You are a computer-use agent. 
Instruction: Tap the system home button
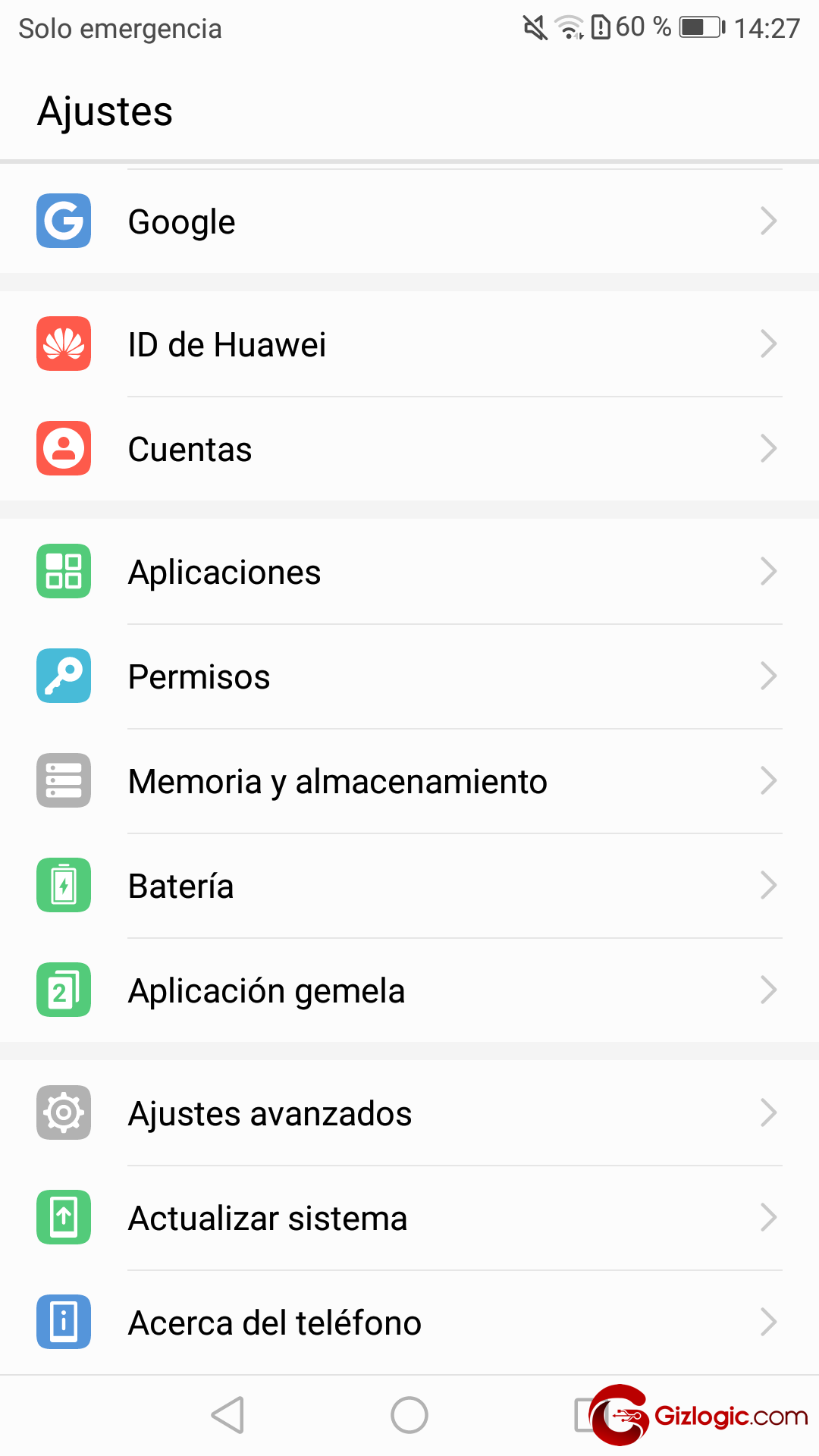point(409,1415)
